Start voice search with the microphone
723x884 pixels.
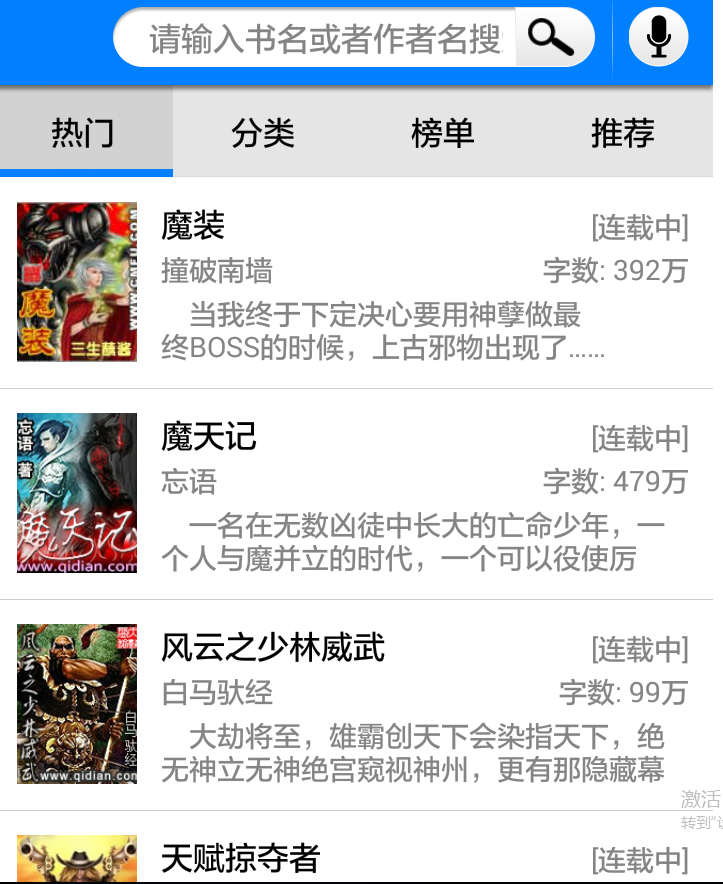tap(658, 38)
